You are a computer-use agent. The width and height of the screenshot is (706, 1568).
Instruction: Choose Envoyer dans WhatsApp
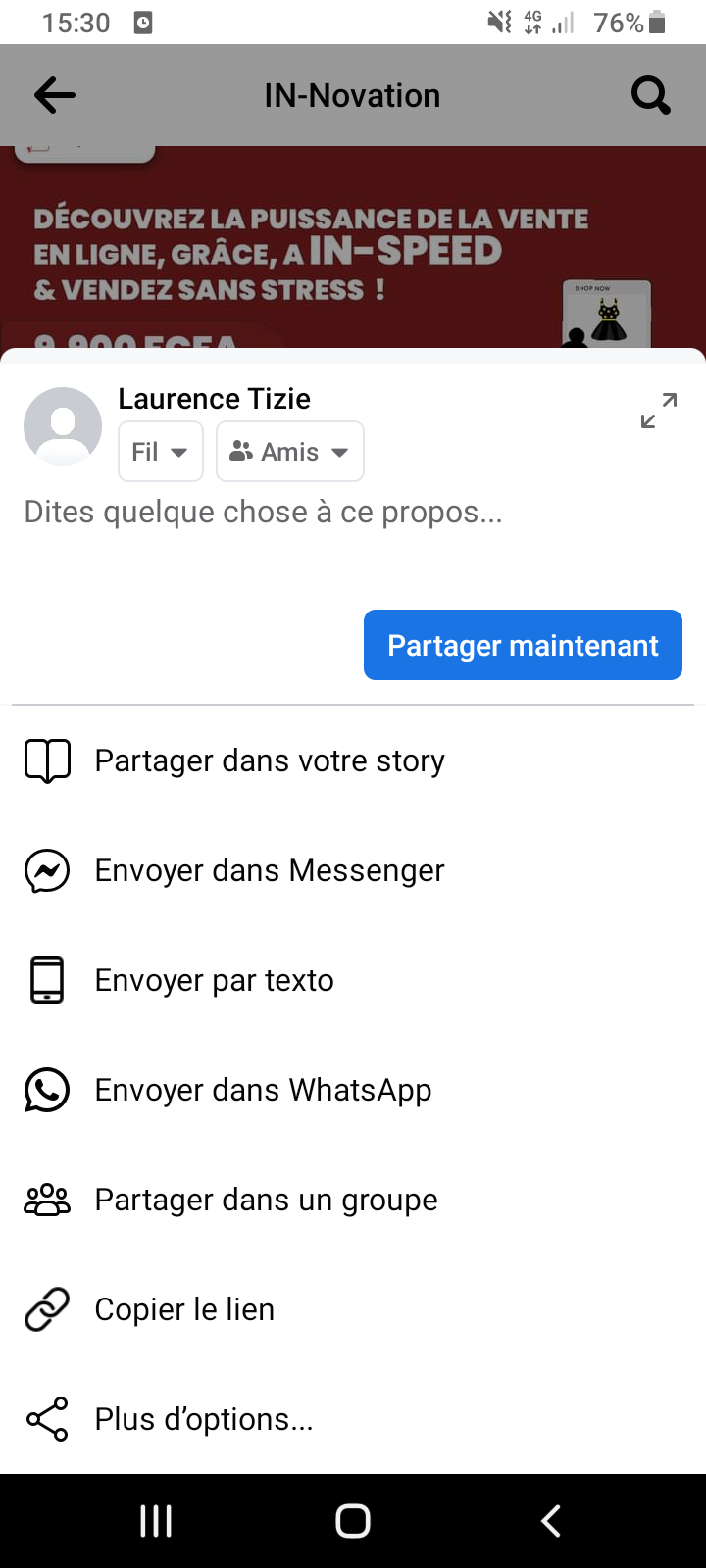tap(263, 1090)
